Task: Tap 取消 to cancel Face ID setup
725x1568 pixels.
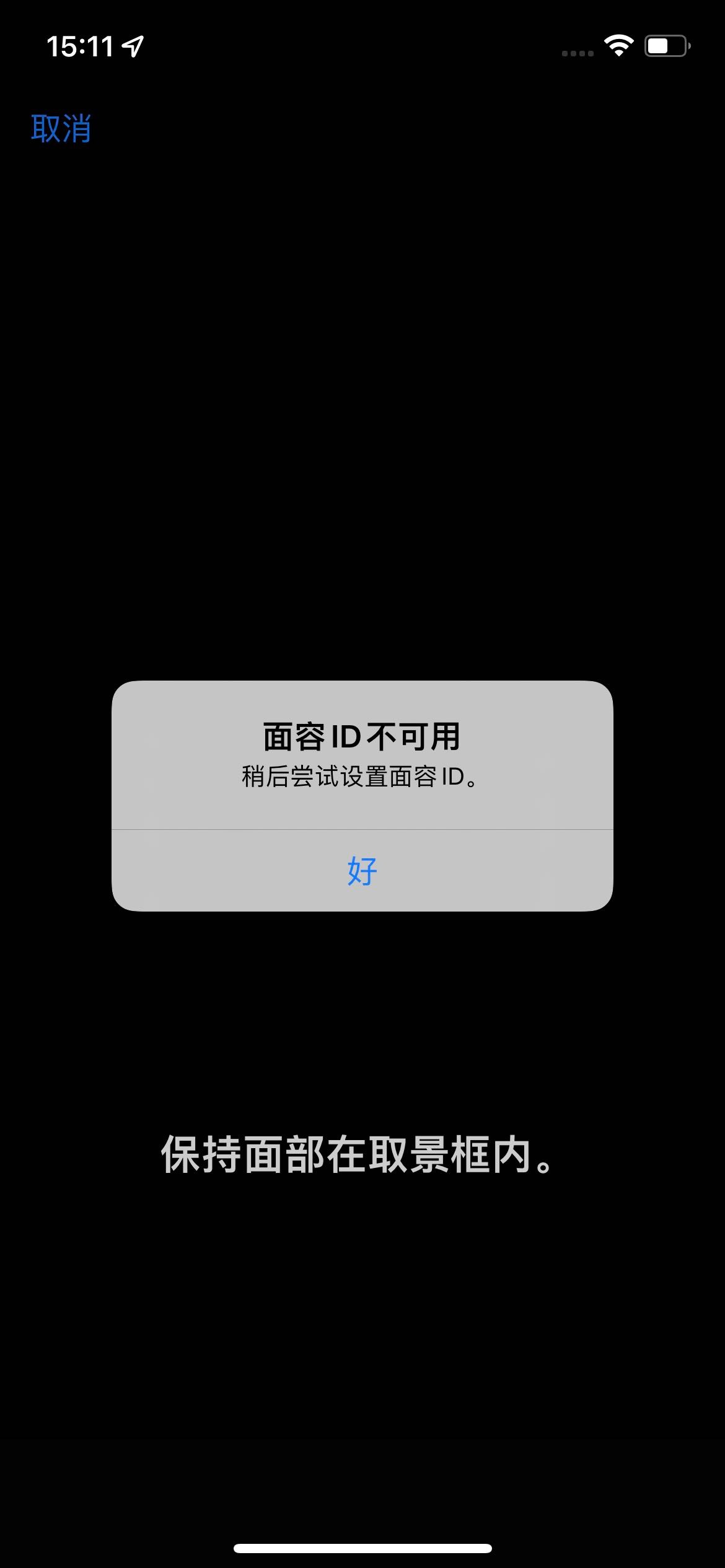Action: 61,129
